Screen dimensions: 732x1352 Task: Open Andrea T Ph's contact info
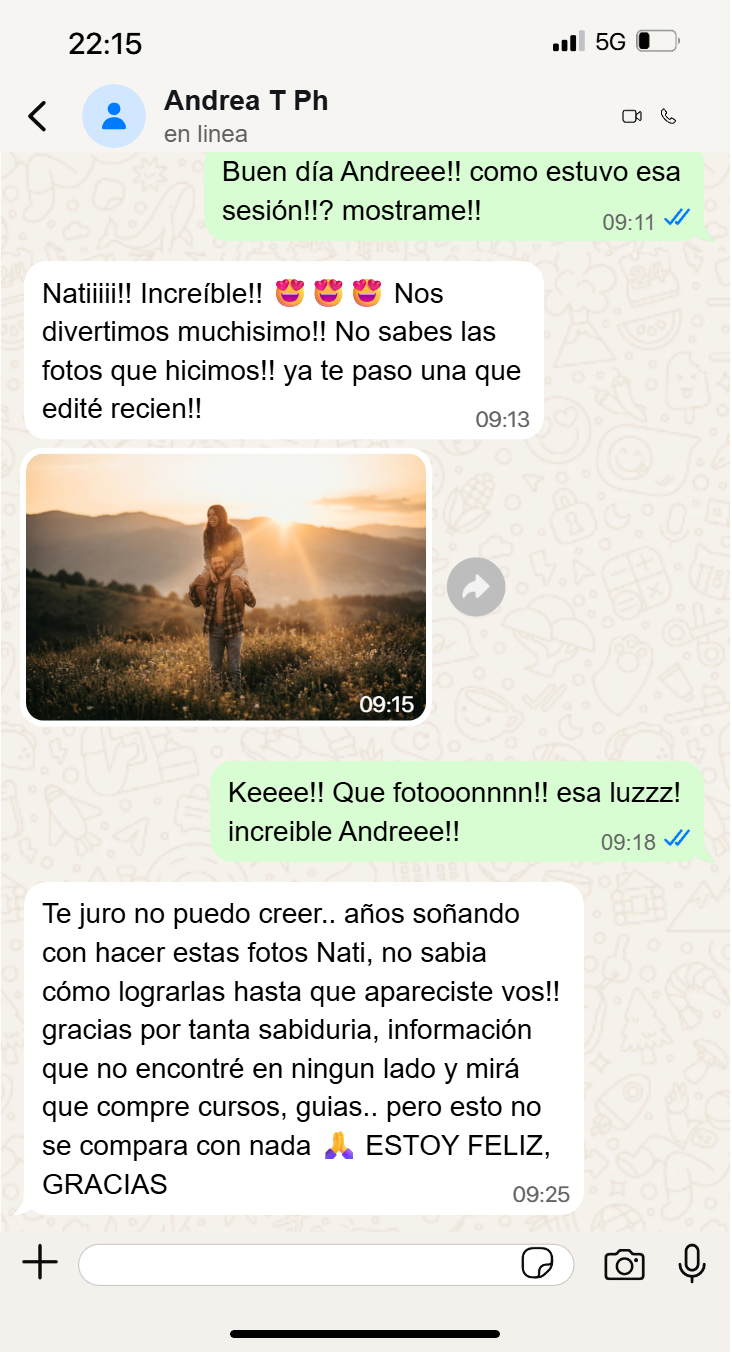click(245, 115)
